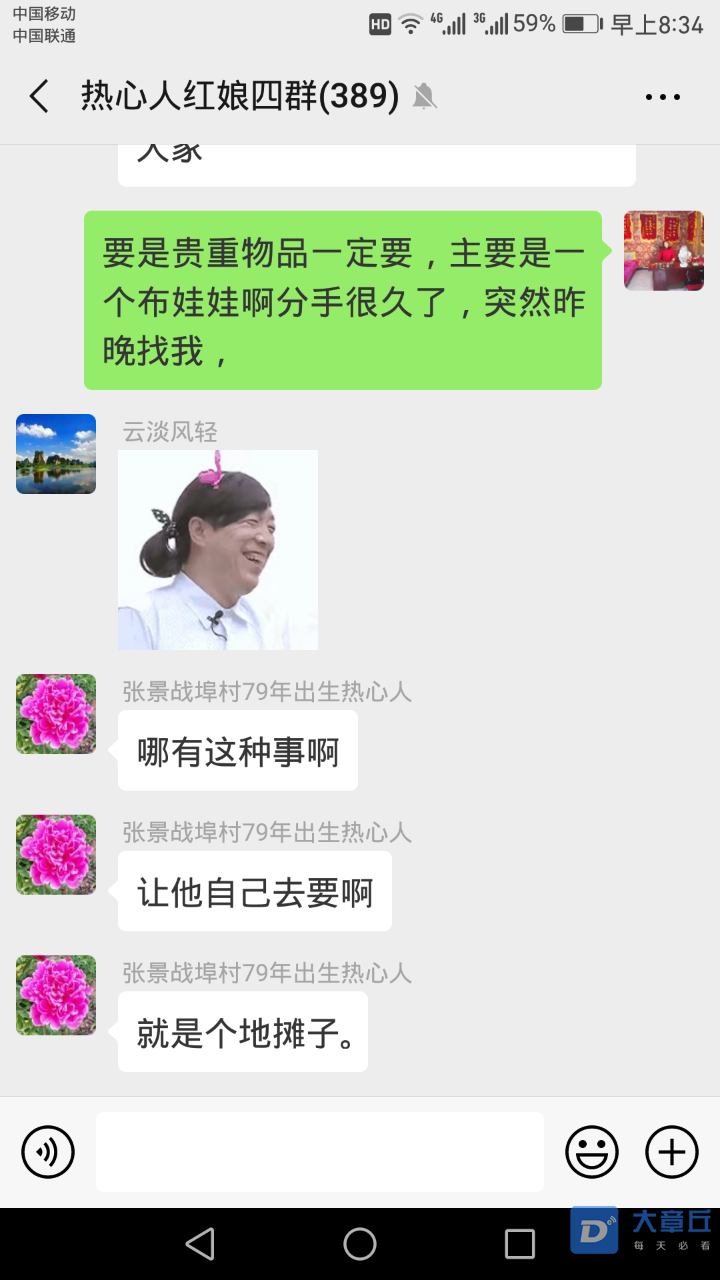Viewport: 720px width, 1280px height.
Task: Open my own avatar beside green message
Action: 664,251
